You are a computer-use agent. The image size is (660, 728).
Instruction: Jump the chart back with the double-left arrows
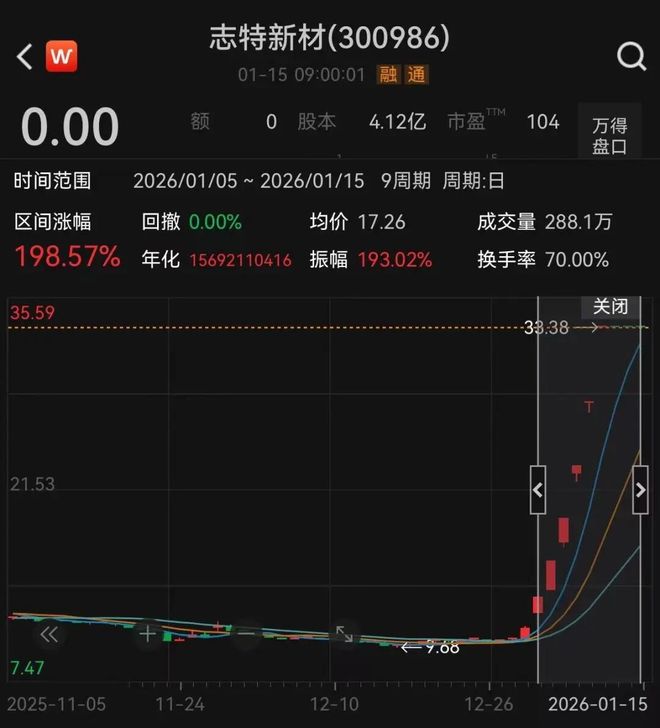49,633
